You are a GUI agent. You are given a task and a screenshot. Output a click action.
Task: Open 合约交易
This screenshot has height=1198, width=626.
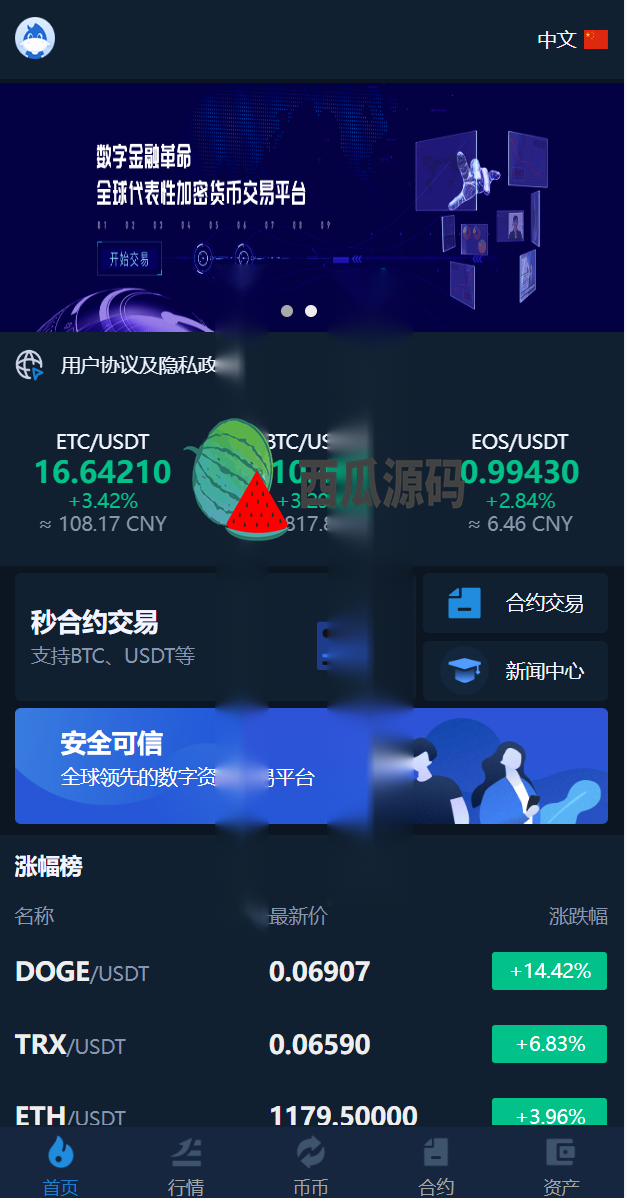(515, 603)
